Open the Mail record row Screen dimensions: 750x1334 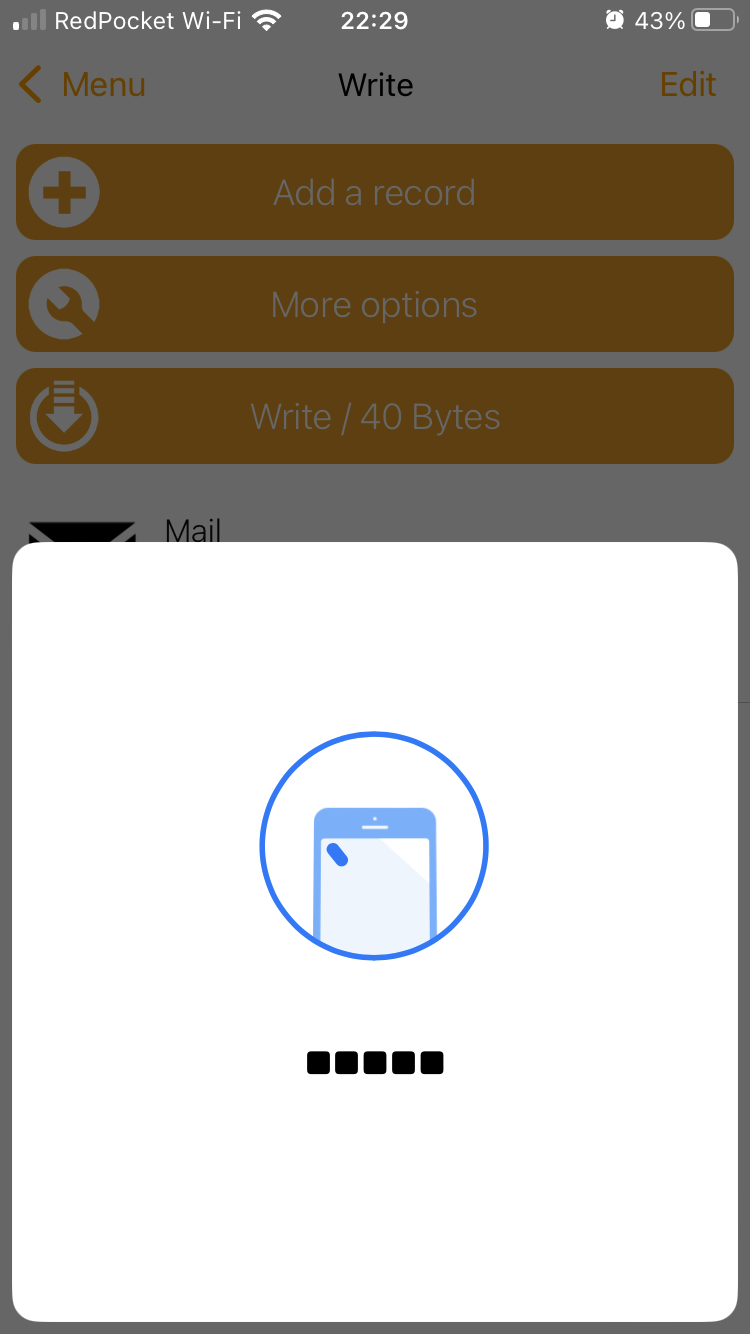[x=194, y=529]
